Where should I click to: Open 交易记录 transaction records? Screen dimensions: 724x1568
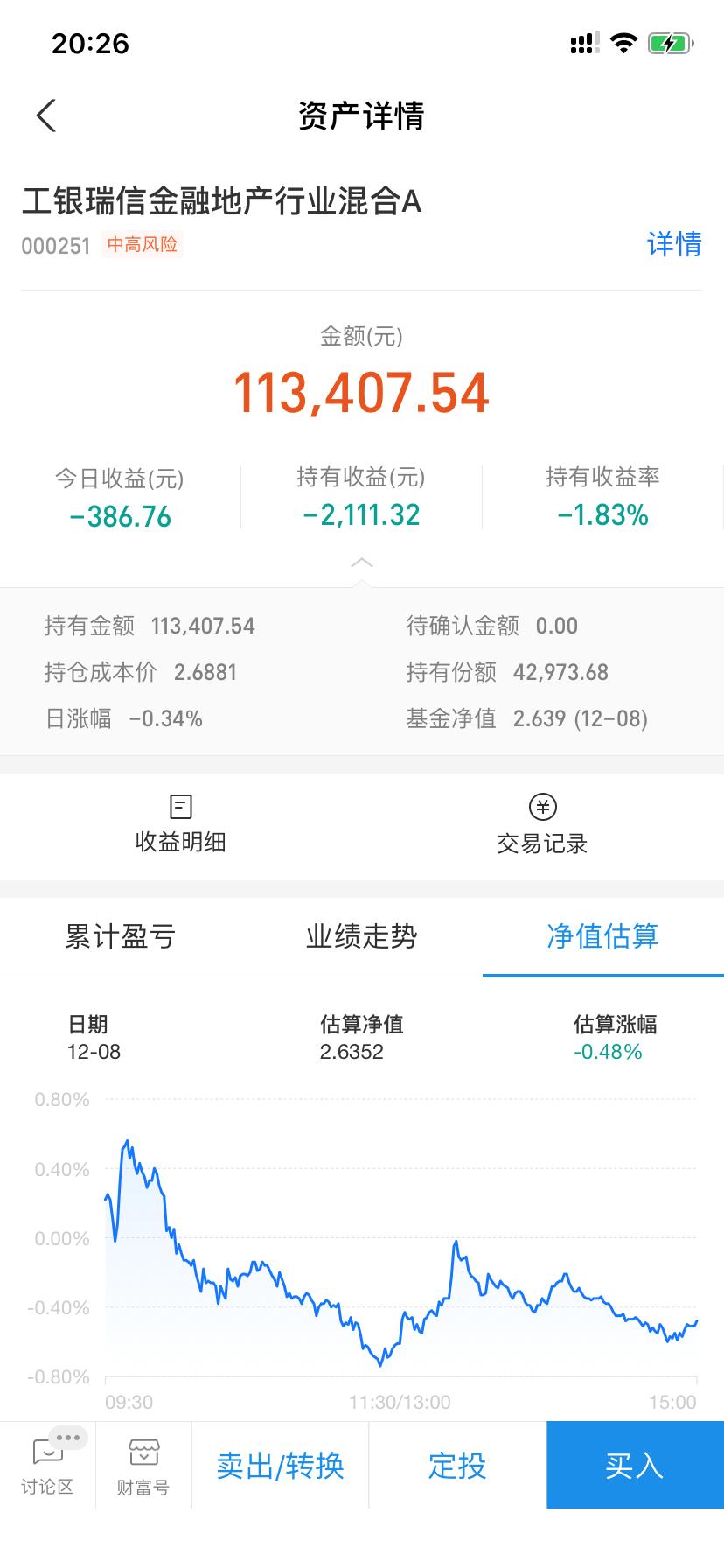[542, 824]
